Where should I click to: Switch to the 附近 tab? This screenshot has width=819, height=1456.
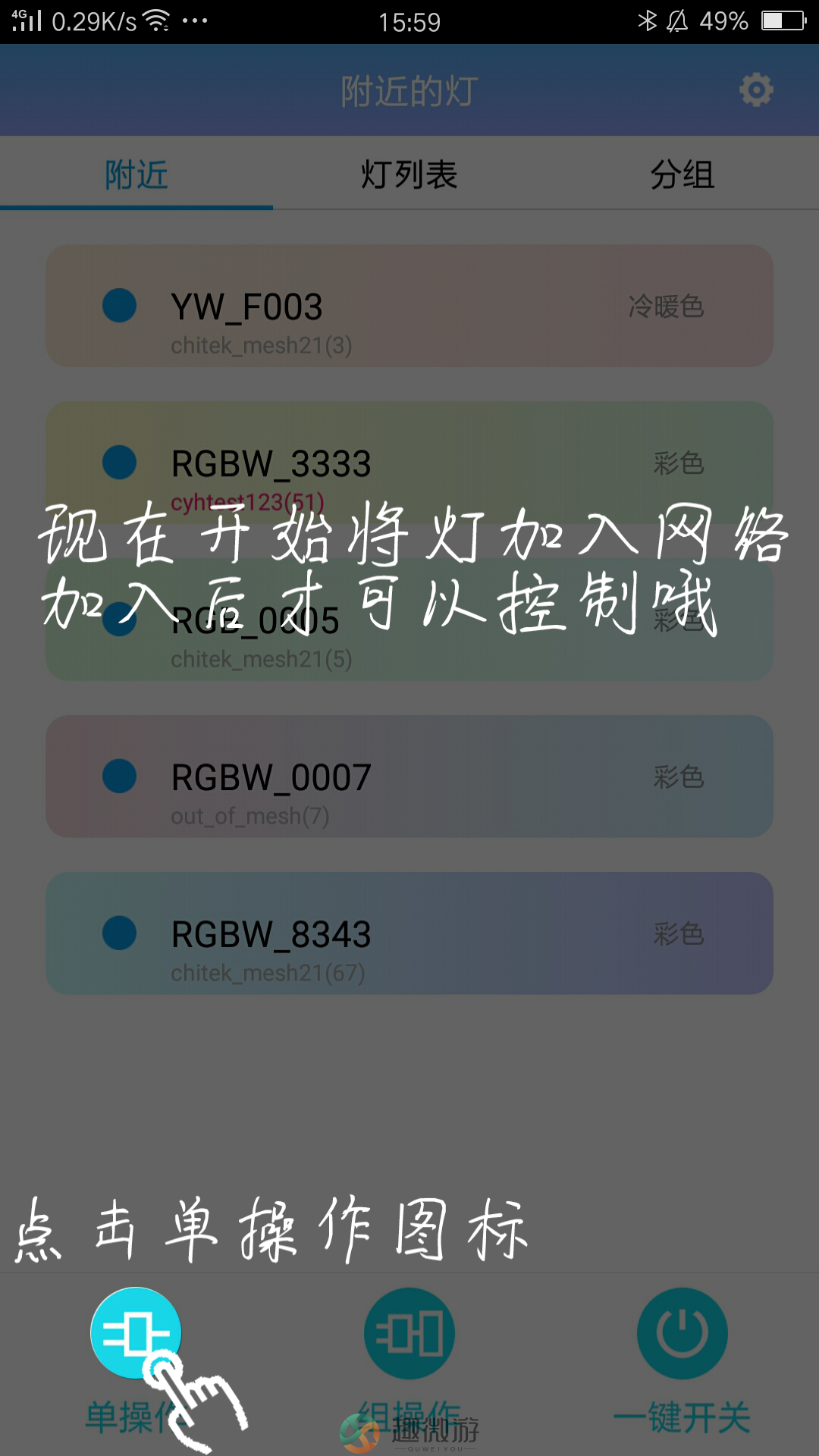click(136, 175)
